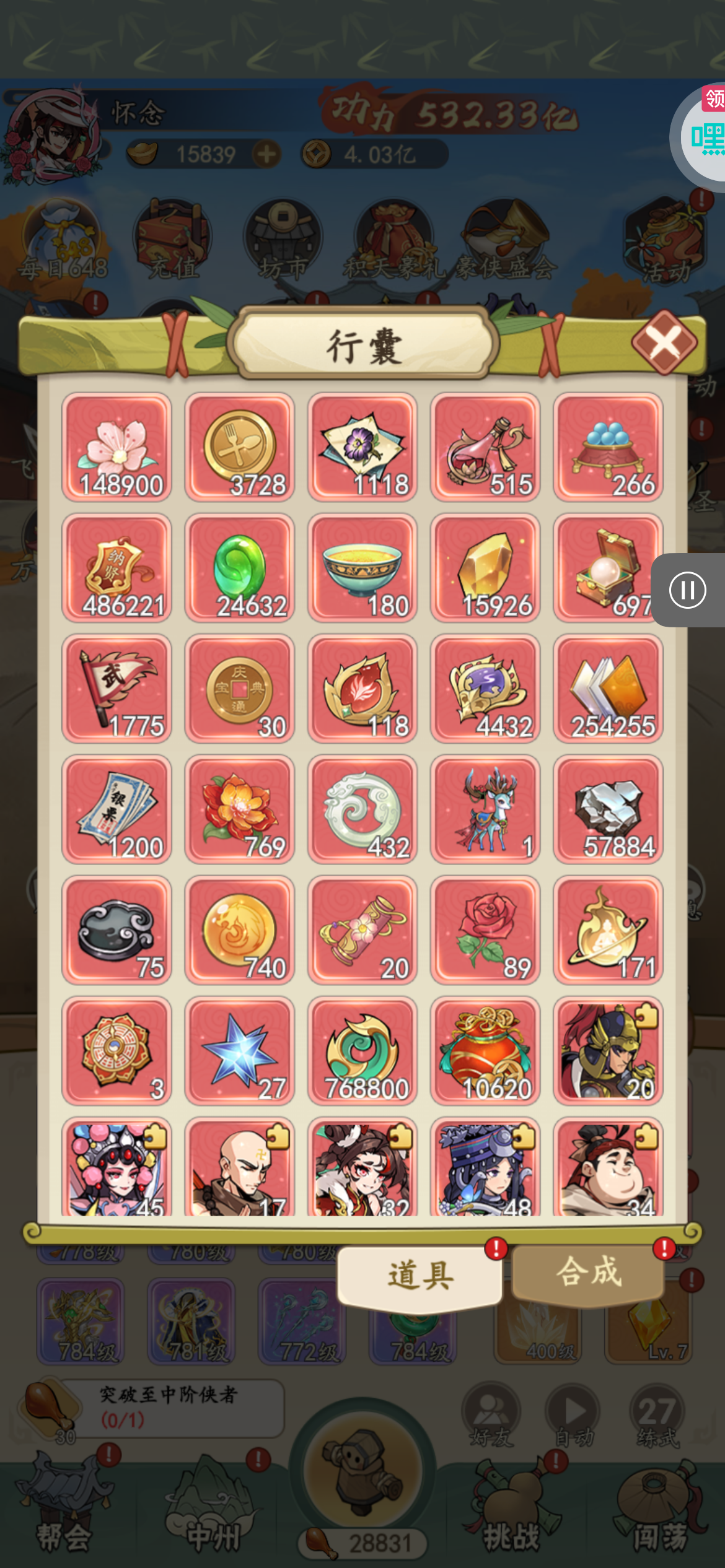
Task: Tap the green jade item with 24632
Action: (x=239, y=568)
